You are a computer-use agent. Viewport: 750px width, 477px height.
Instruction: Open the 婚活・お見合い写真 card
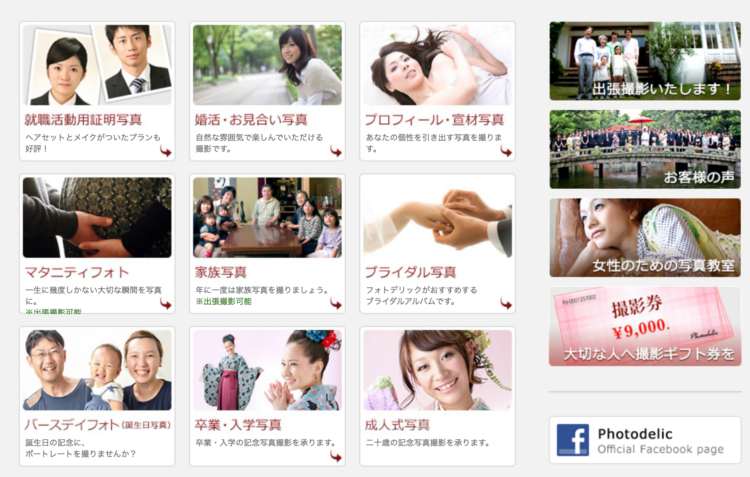267,91
